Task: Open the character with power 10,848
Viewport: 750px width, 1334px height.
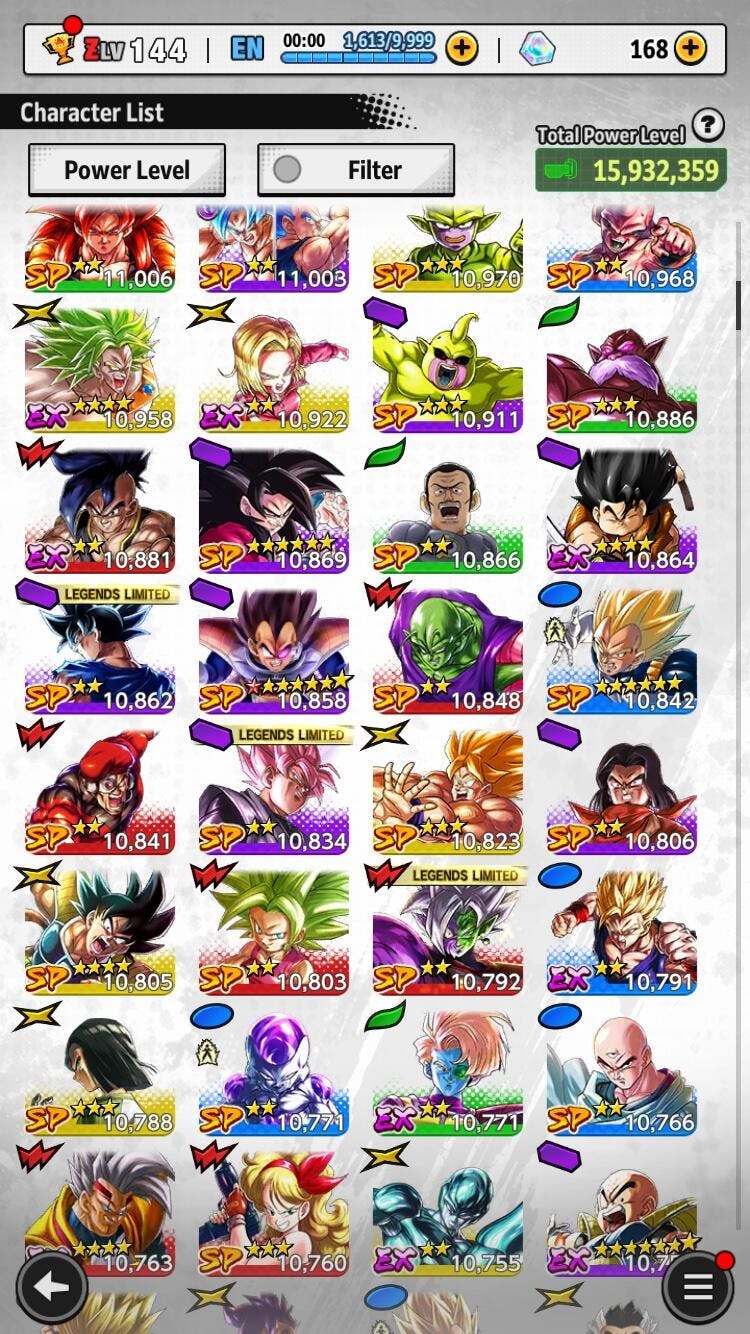Action: pyautogui.click(x=448, y=648)
